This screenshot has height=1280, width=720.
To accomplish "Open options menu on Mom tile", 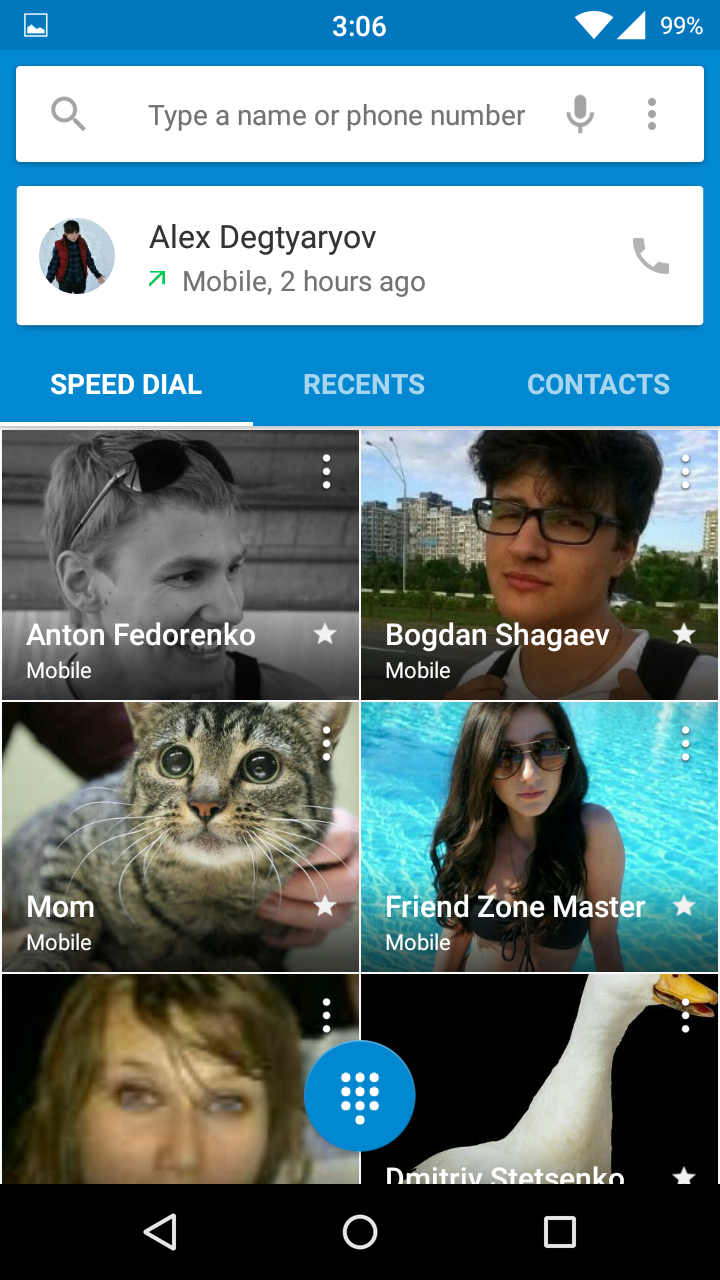I will click(x=326, y=743).
